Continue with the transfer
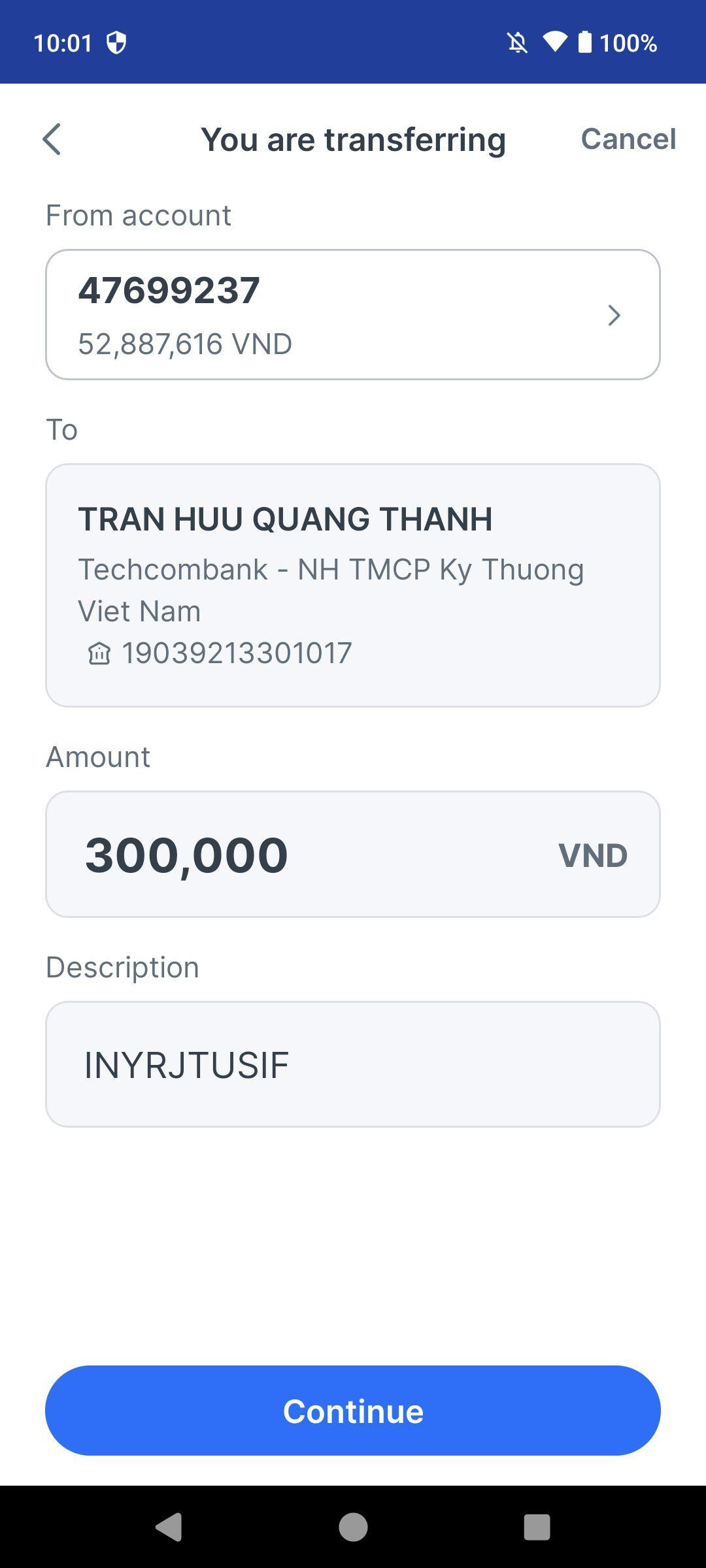Viewport: 706px width, 1568px height. [x=352, y=1411]
